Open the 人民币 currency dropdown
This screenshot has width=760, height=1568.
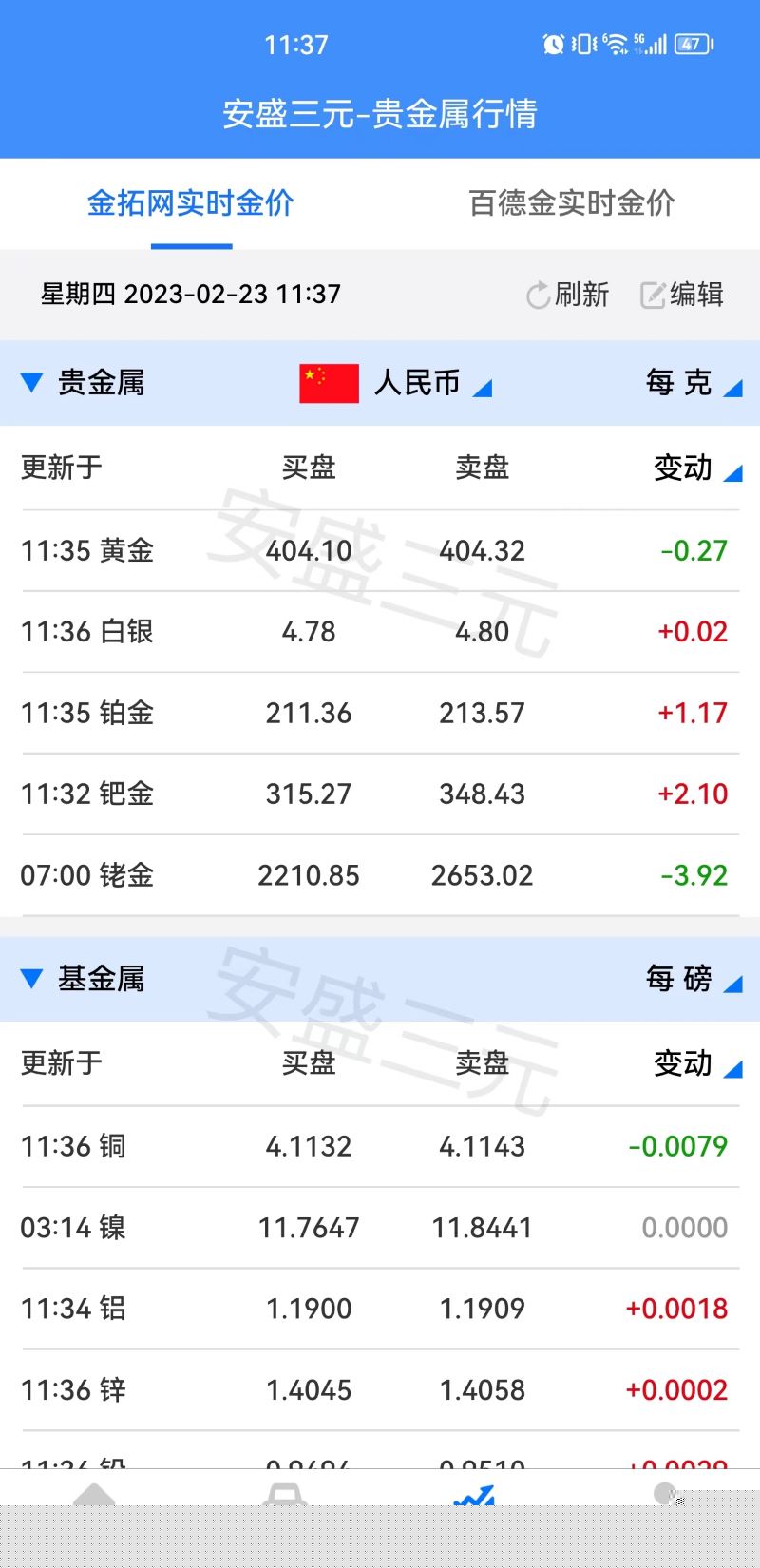pyautogui.click(x=418, y=383)
